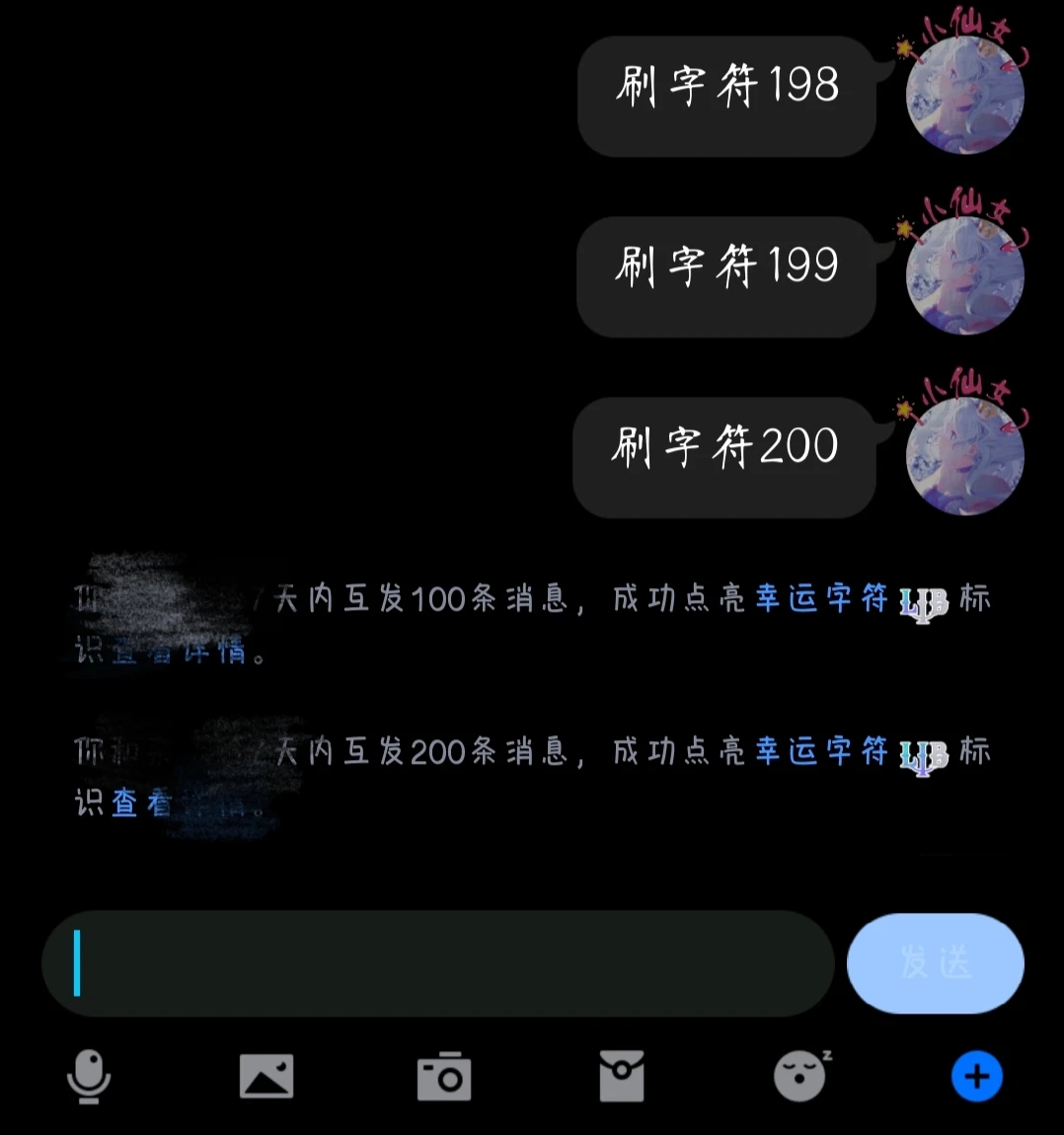This screenshot has height=1135, width=1064.
Task: Open the emoji sticker panel
Action: click(800, 1076)
